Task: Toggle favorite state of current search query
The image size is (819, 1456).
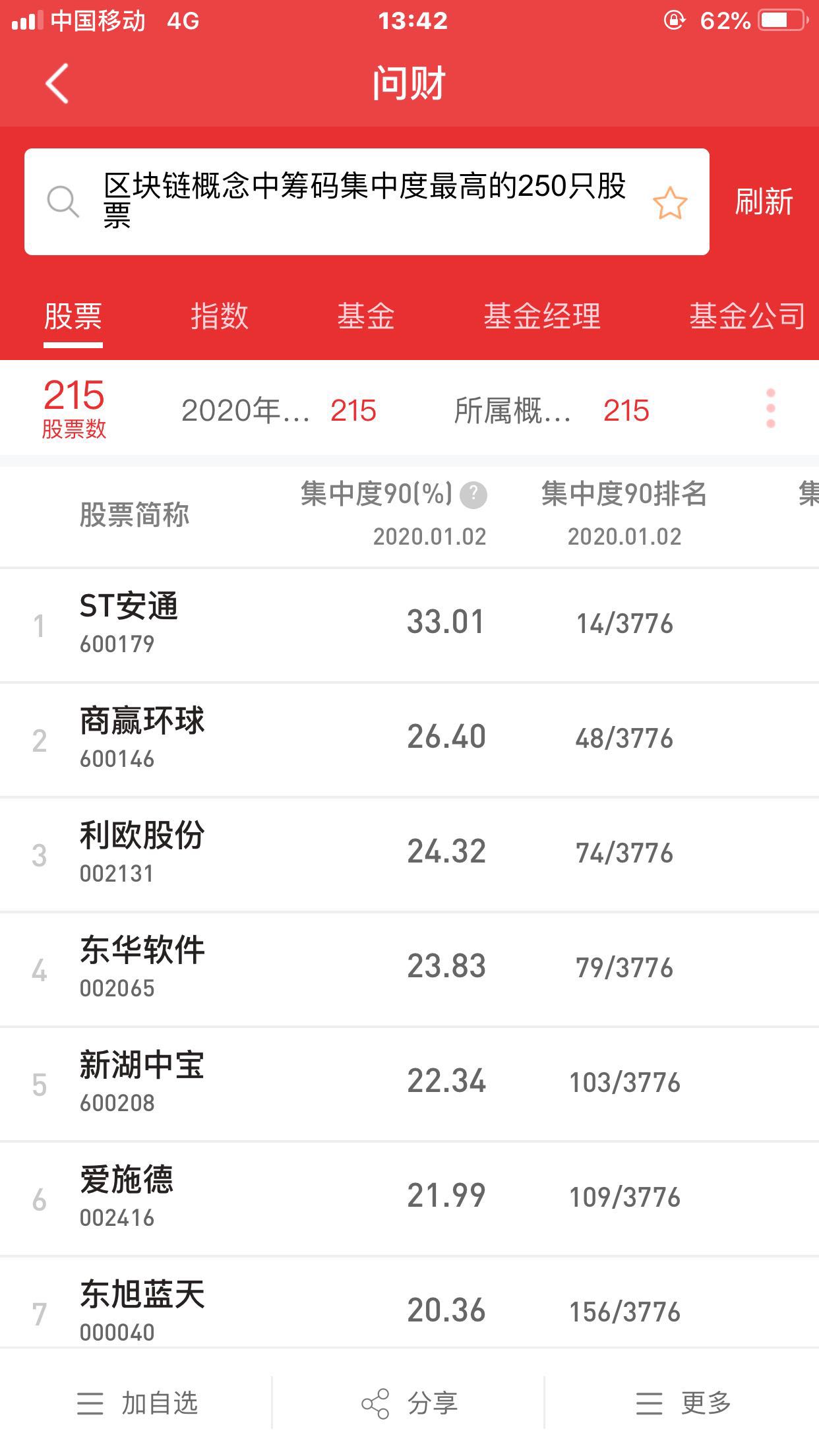Action: [670, 202]
